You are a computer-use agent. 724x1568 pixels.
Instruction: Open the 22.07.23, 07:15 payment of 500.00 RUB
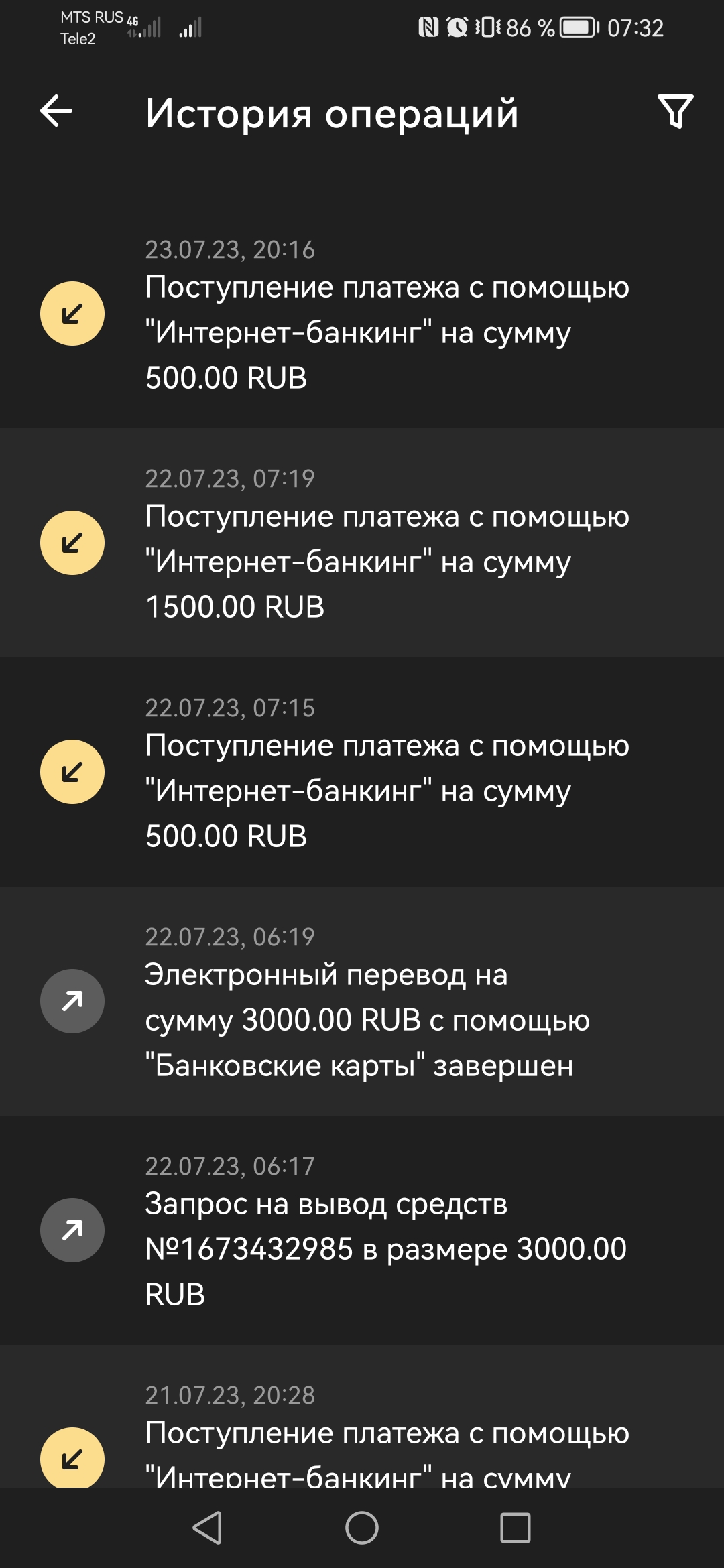point(362,772)
